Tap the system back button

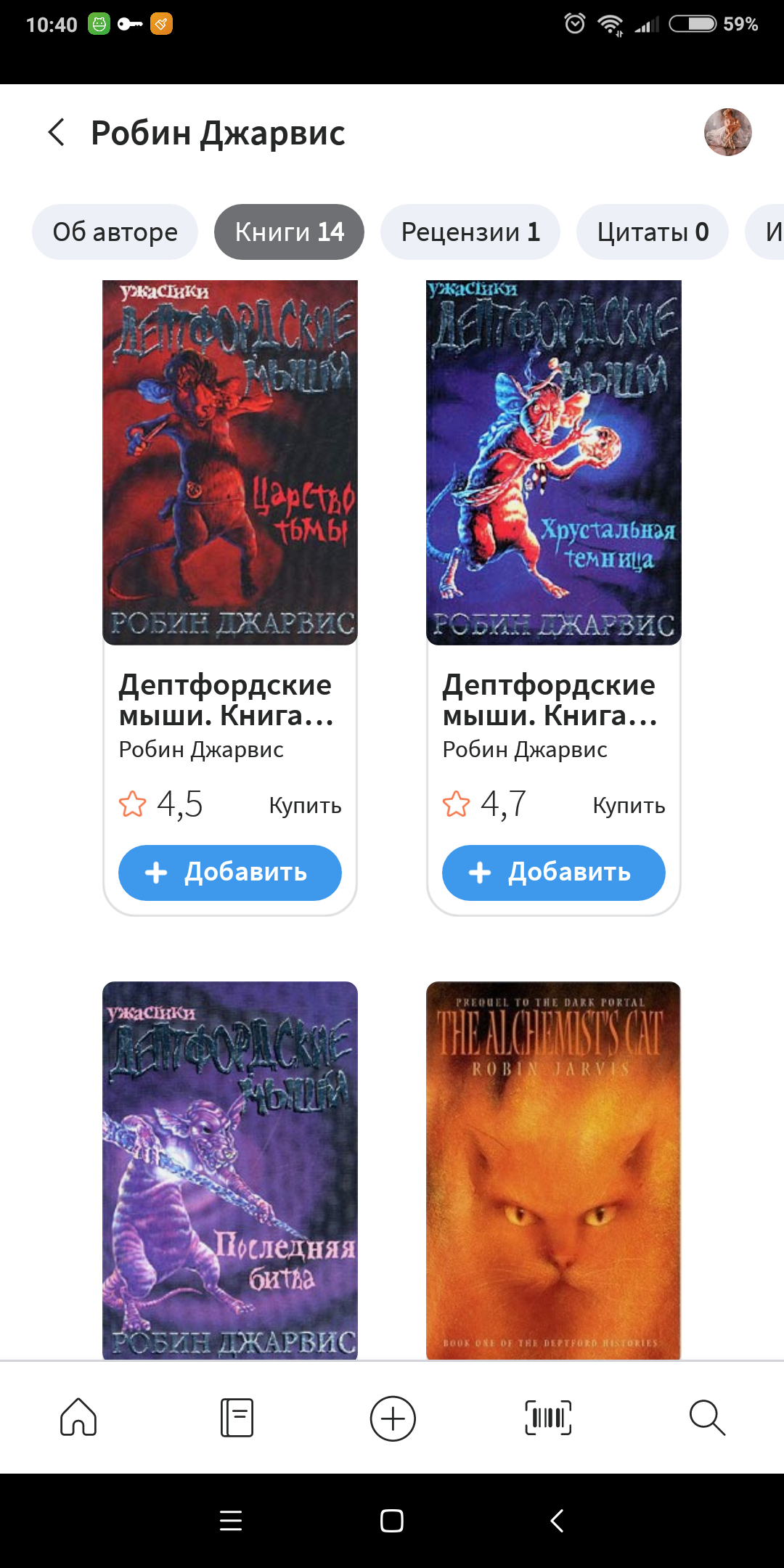[x=557, y=1520]
